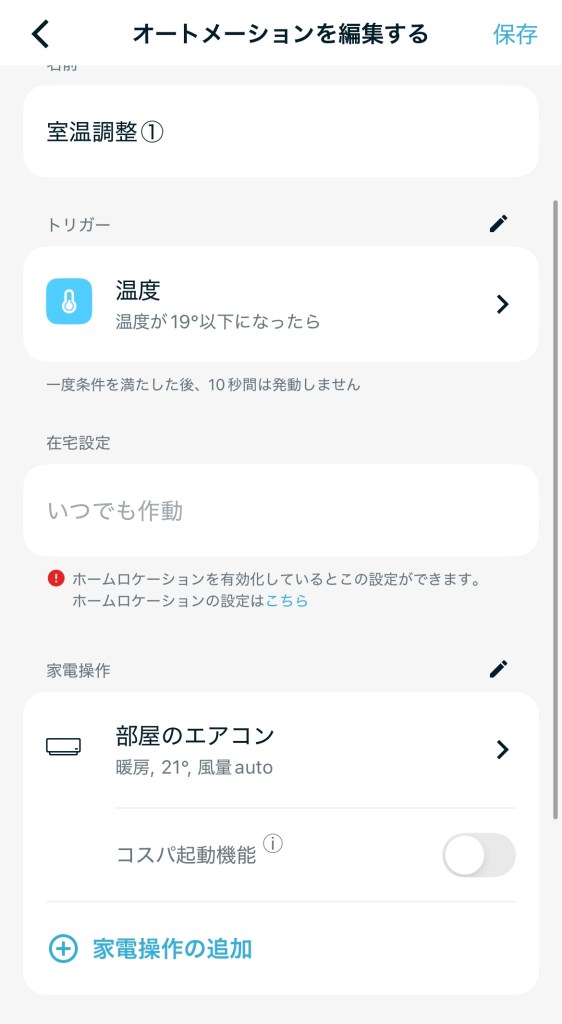Image resolution: width=562 pixels, height=1024 pixels.
Task: Enable the コスパ起動機能 switch
Action: (479, 855)
